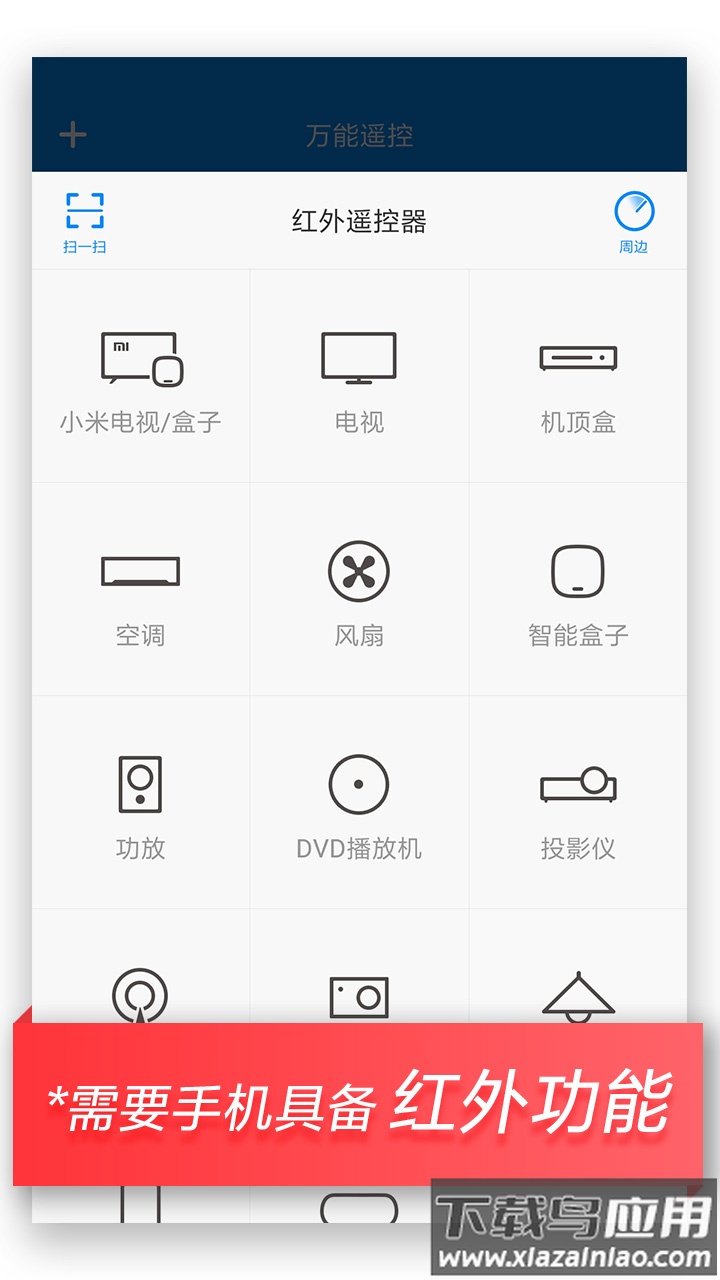
Task: Open the DVD播放机 remote
Action: coord(358,785)
